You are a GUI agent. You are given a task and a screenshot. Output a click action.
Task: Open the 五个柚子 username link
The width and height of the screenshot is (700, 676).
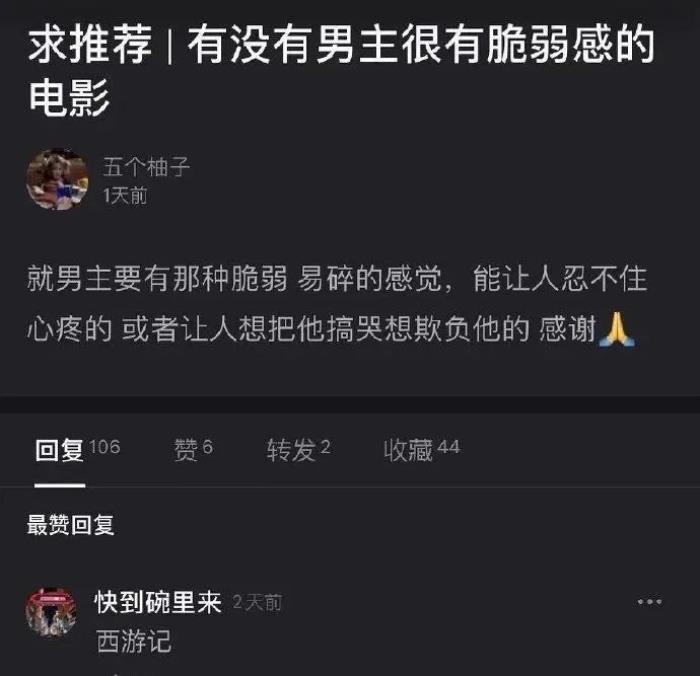coord(146,166)
